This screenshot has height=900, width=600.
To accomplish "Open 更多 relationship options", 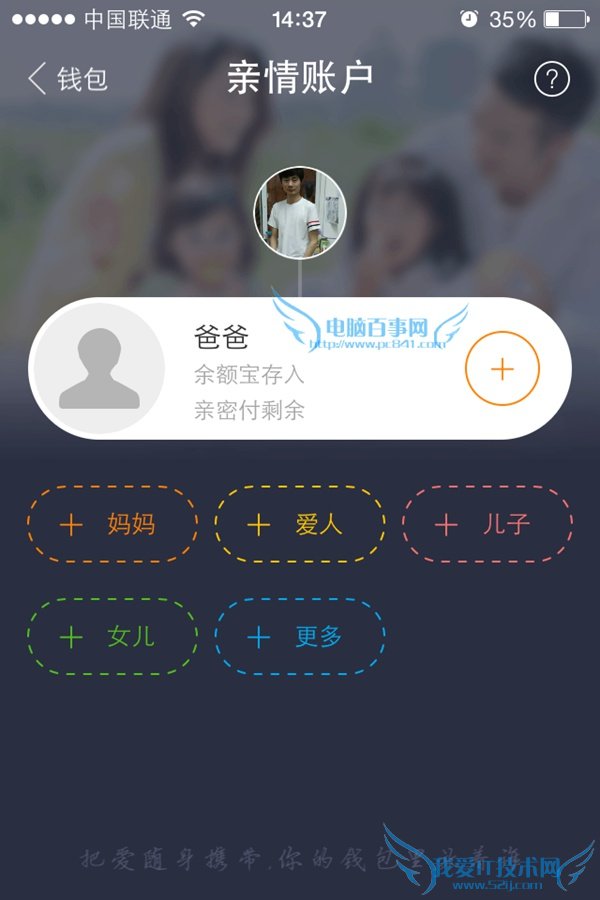I will pos(299,637).
